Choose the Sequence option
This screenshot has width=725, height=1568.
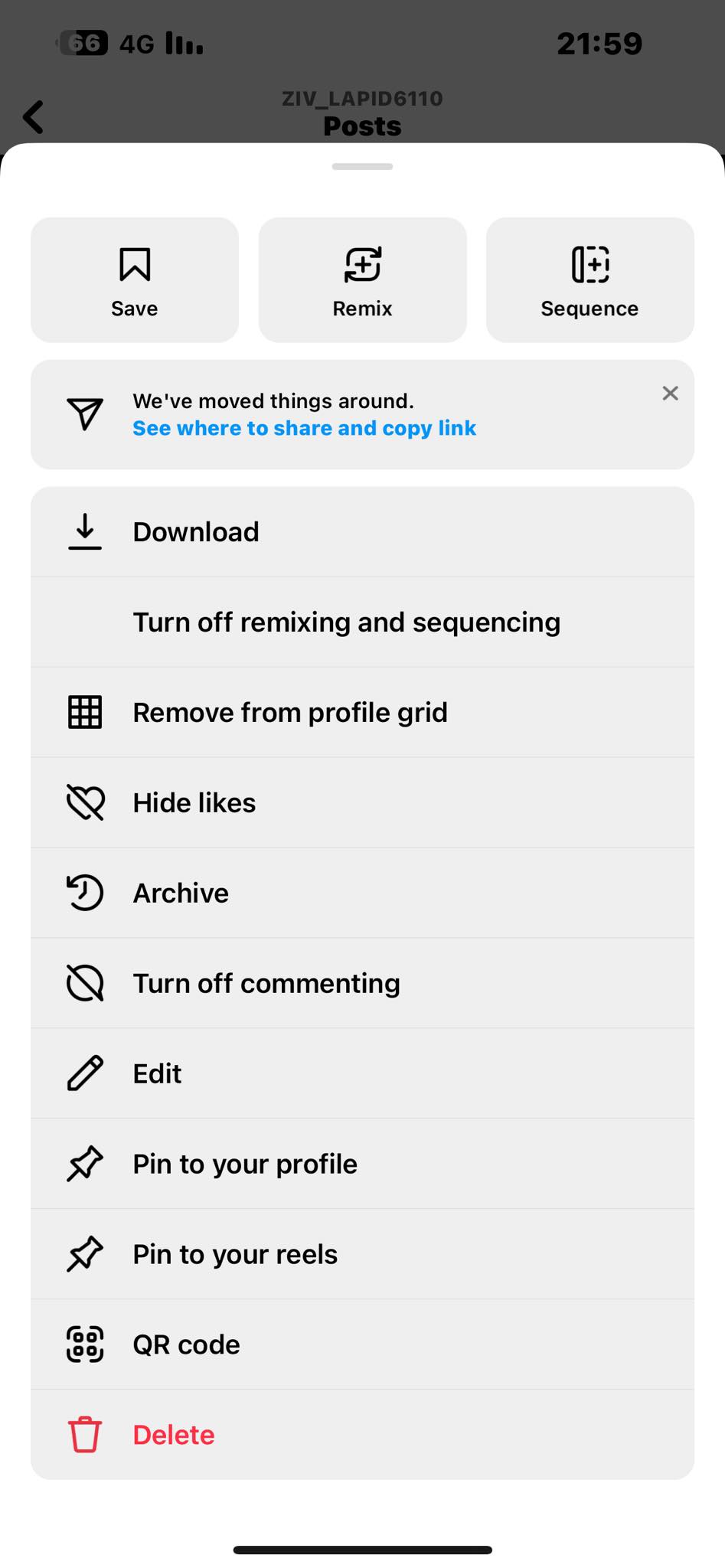[x=589, y=280]
